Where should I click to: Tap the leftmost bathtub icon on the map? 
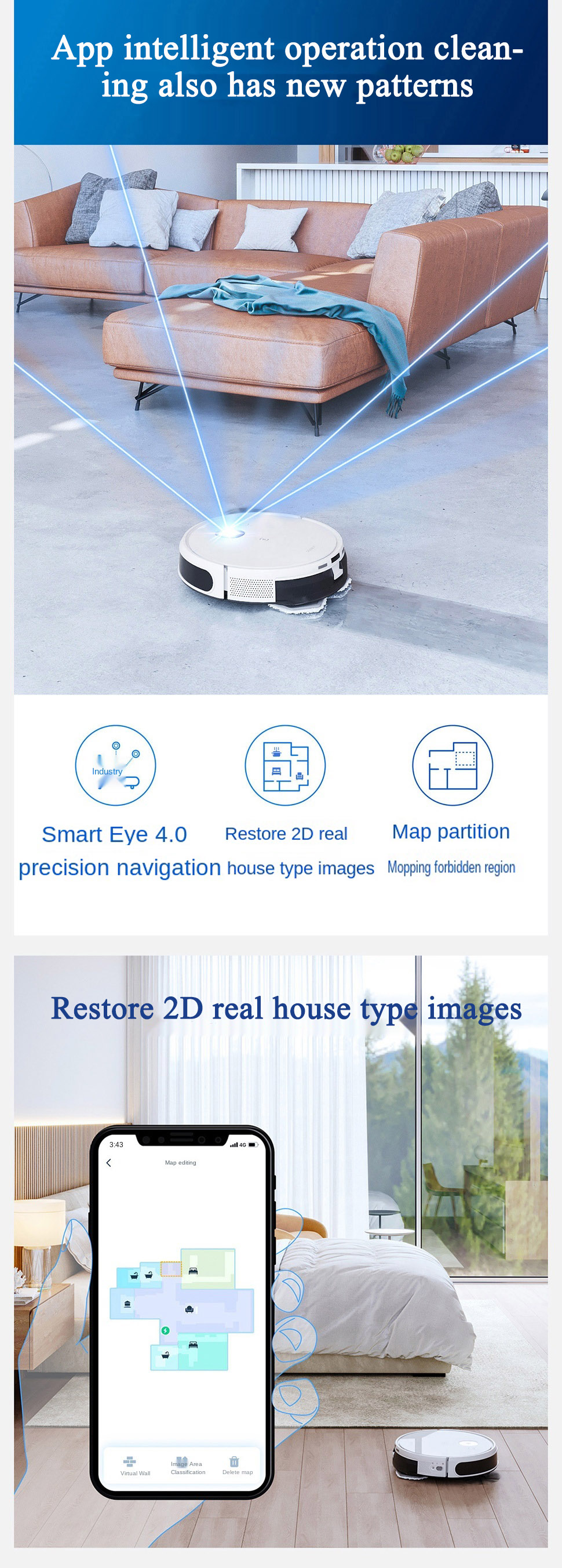(134, 1276)
